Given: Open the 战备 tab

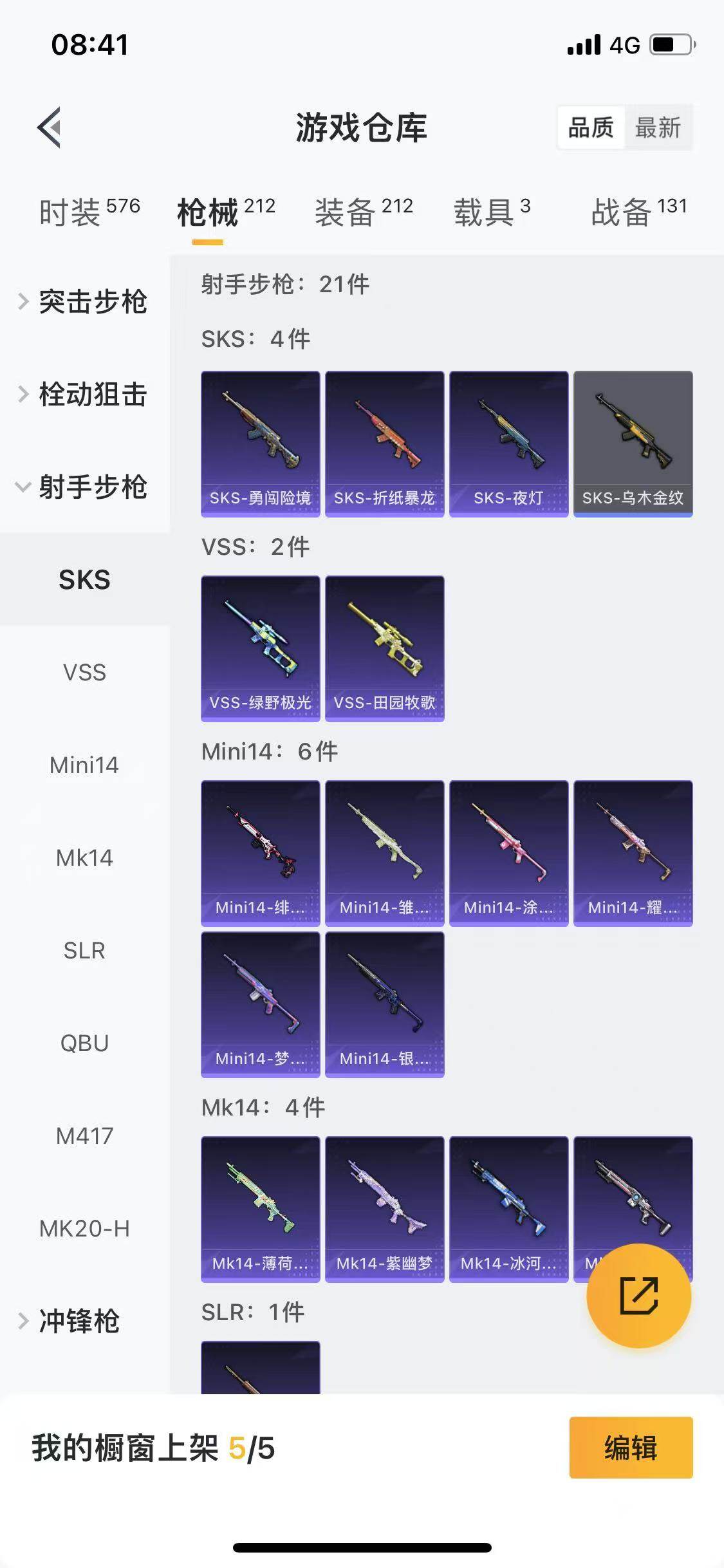Looking at the screenshot, I should pyautogui.click(x=638, y=211).
